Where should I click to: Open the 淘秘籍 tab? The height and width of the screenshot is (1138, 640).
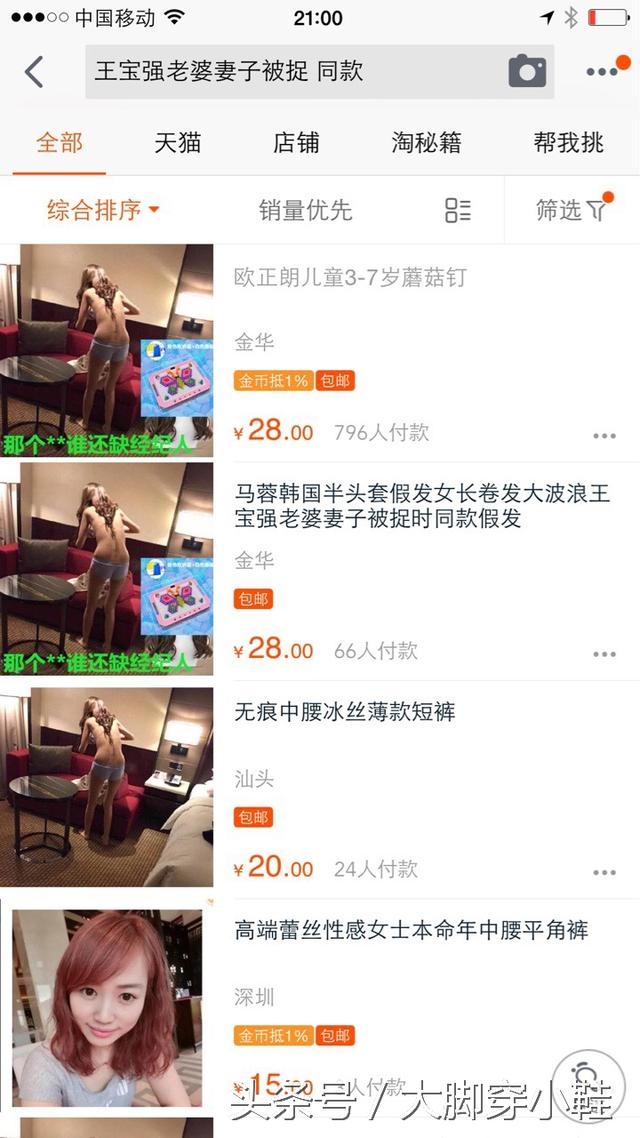[426, 142]
